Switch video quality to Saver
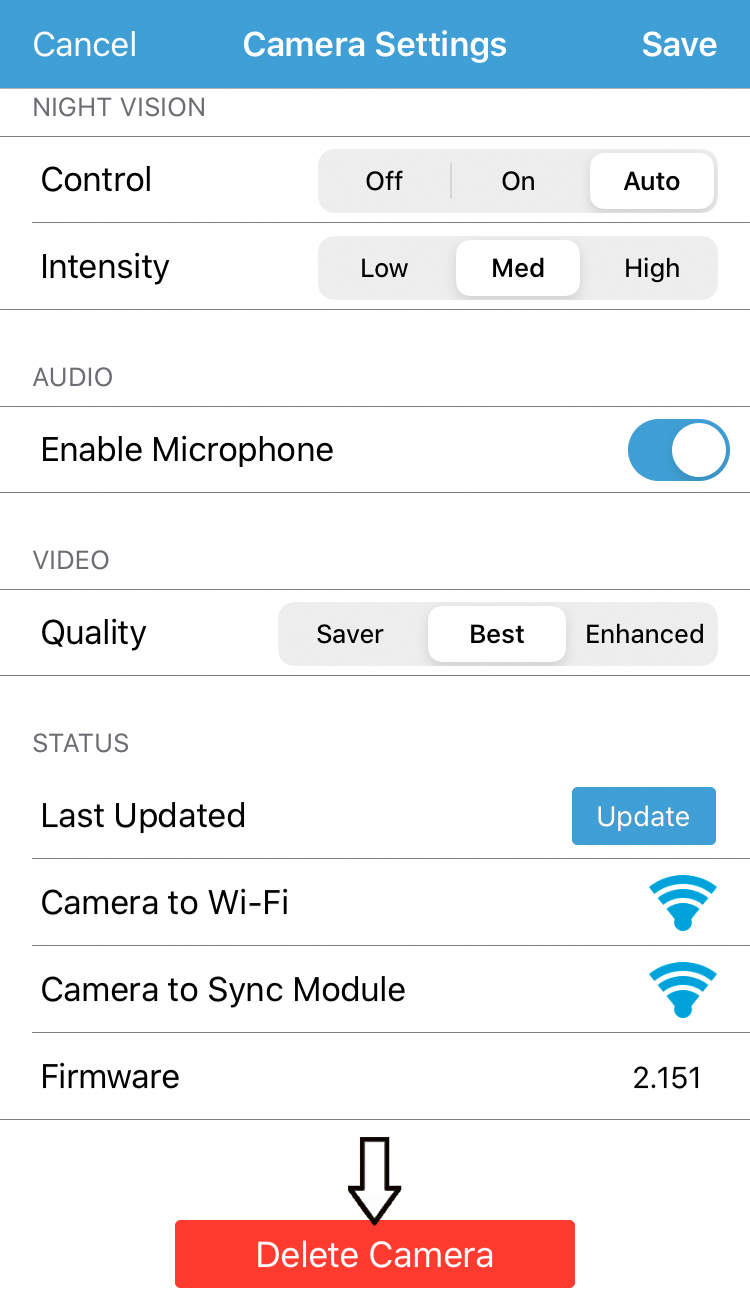Viewport: 750px width, 1294px height. pos(350,634)
